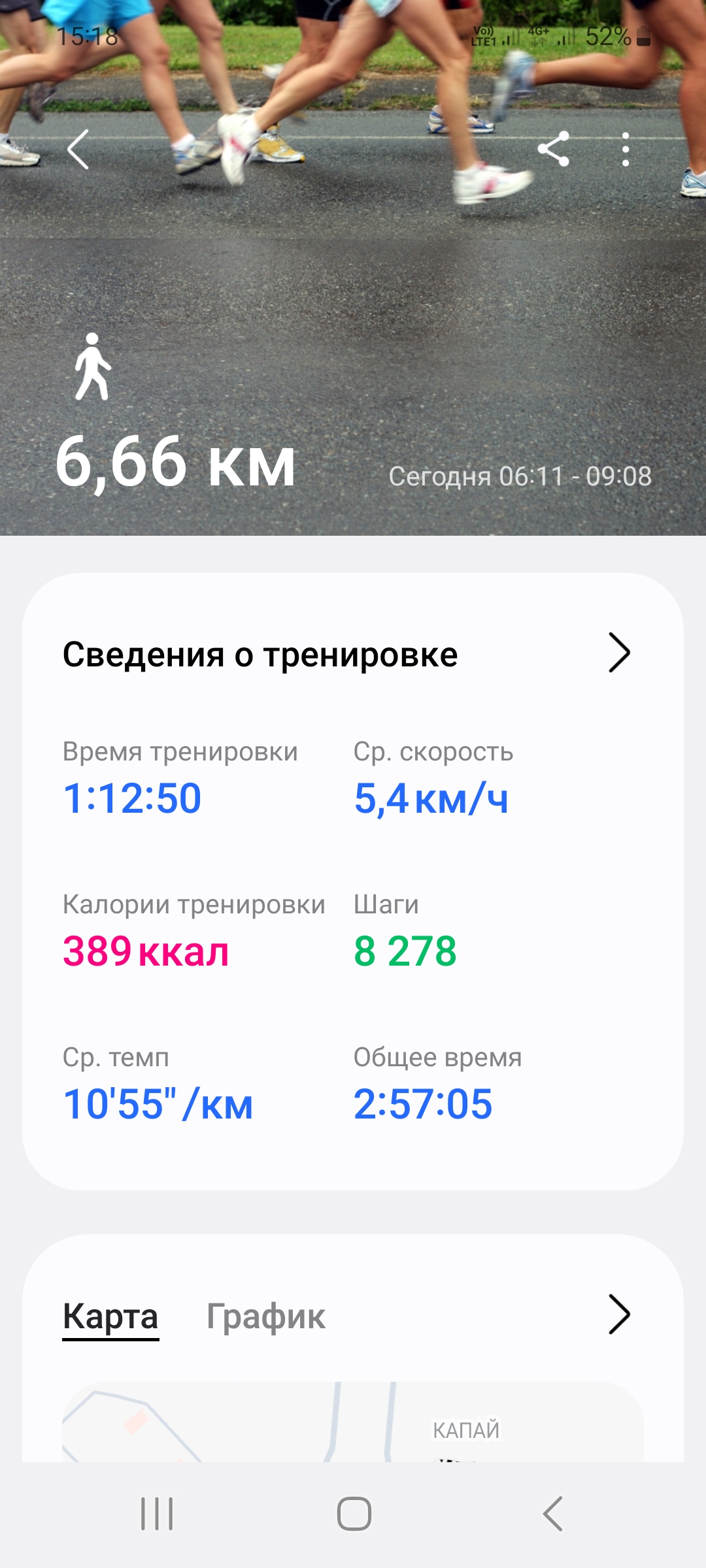Expand the map section with chevron
The width and height of the screenshot is (706, 1568).
pos(618,1314)
